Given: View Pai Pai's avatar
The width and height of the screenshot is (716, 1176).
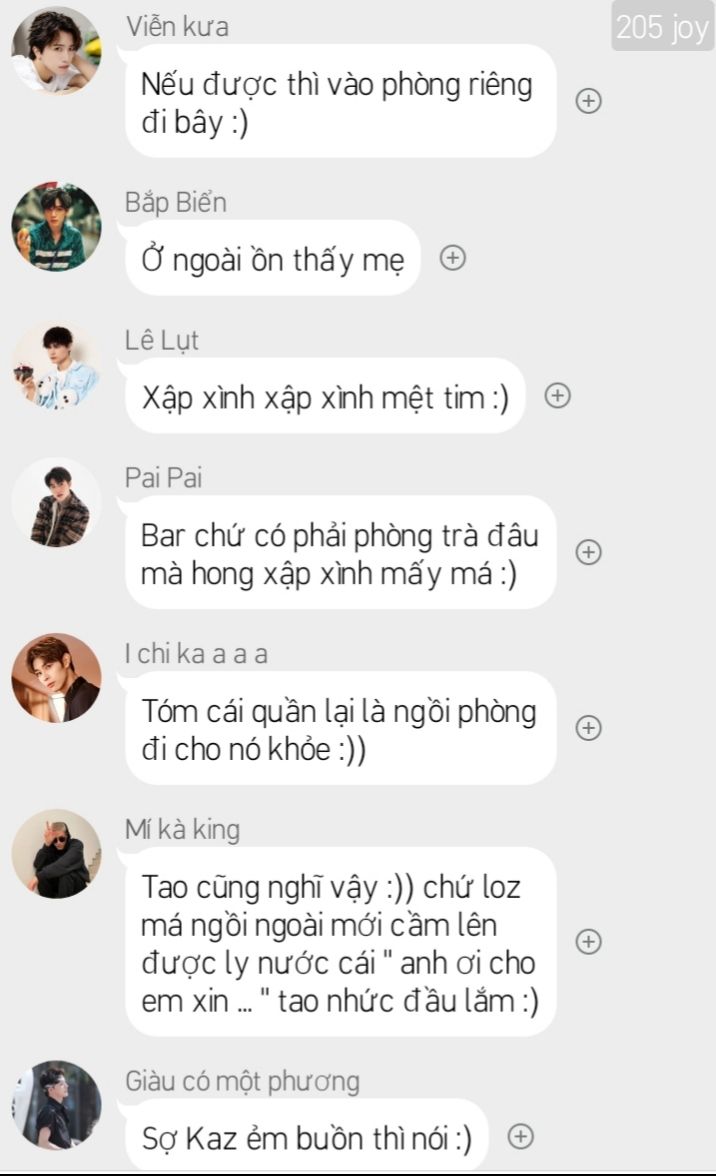Looking at the screenshot, I should click(x=56, y=503).
